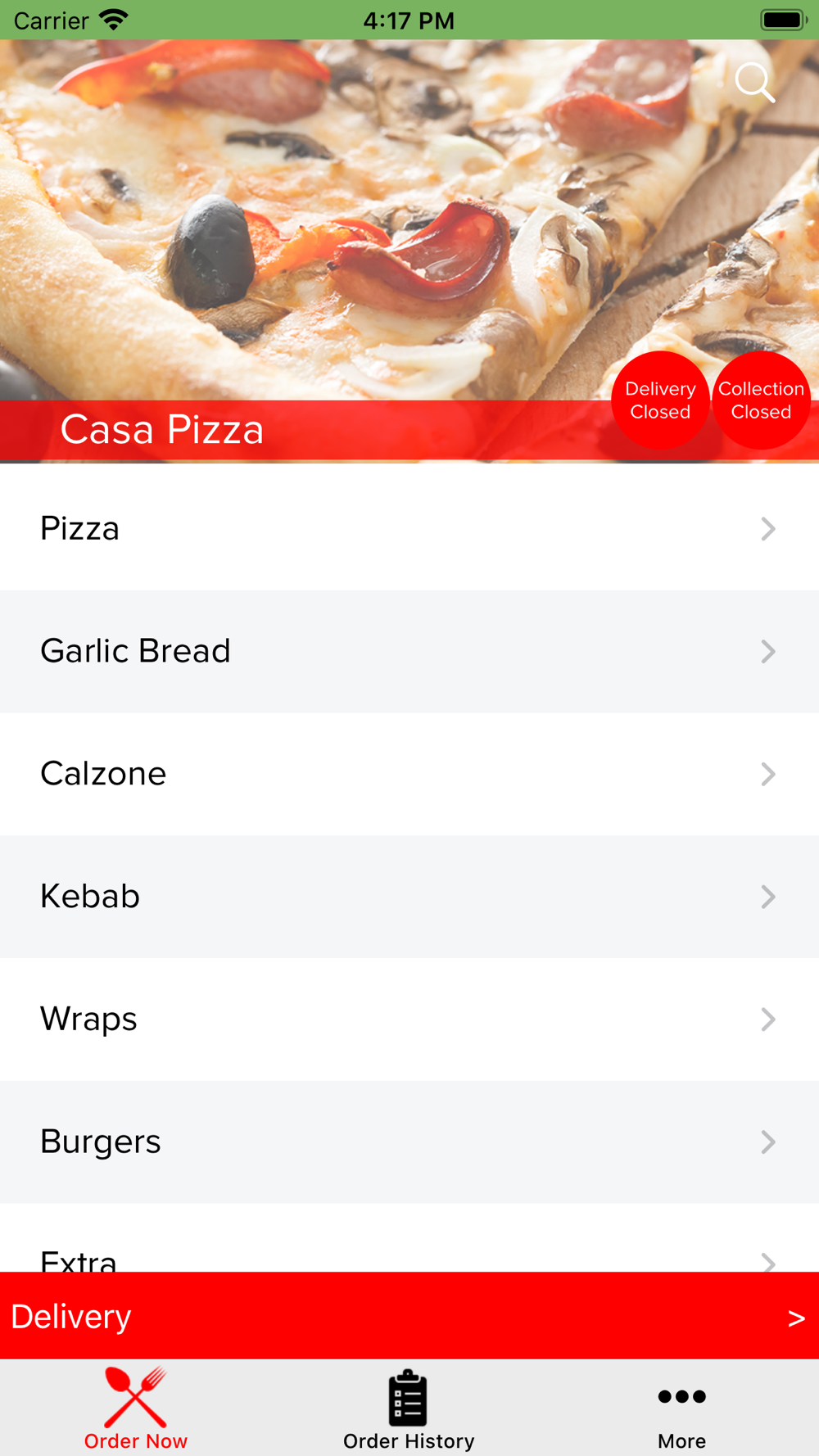Select the Burgers category

[x=409, y=1142]
